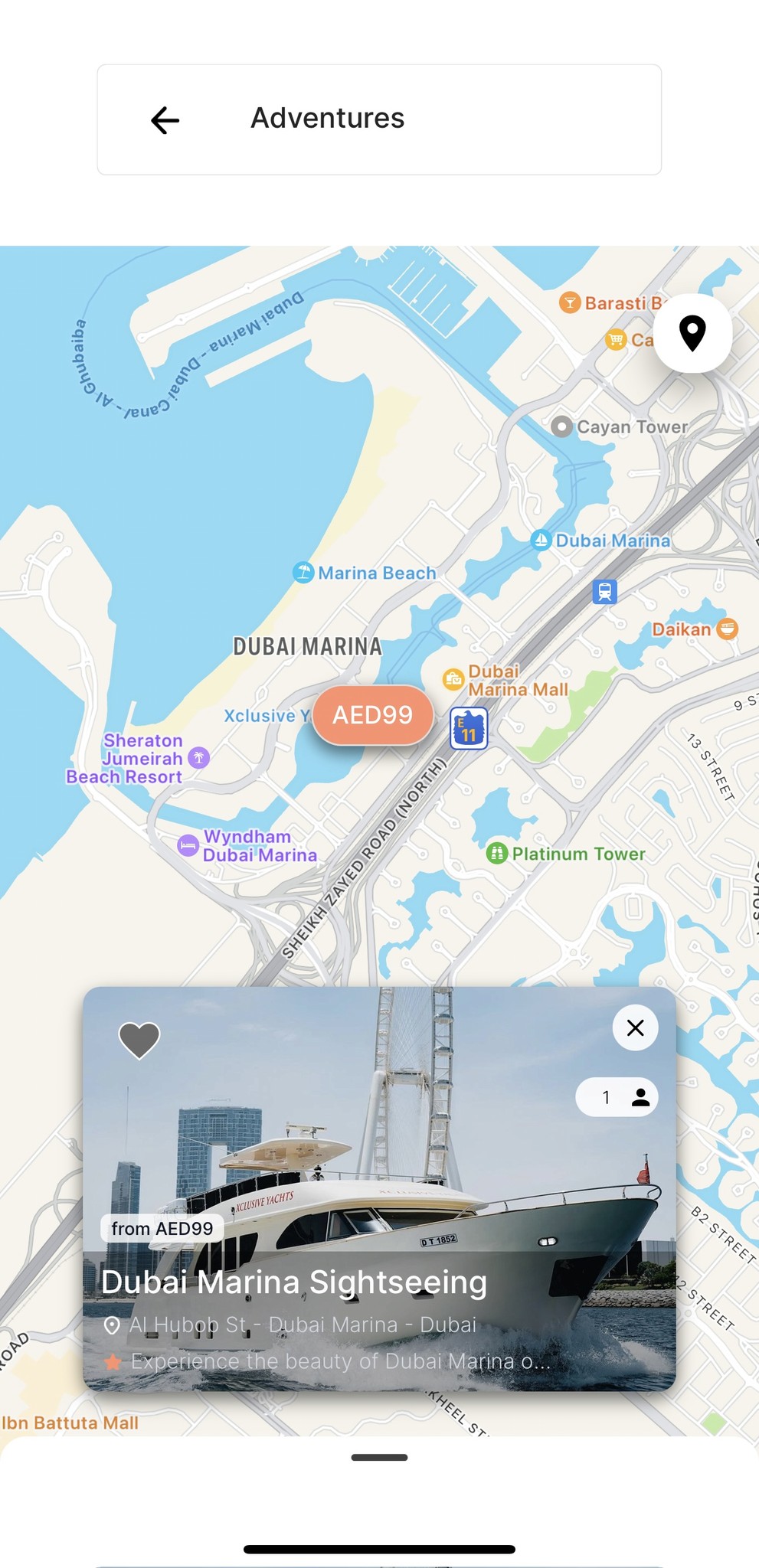Tap the Cayan Tower map marker

click(x=561, y=426)
